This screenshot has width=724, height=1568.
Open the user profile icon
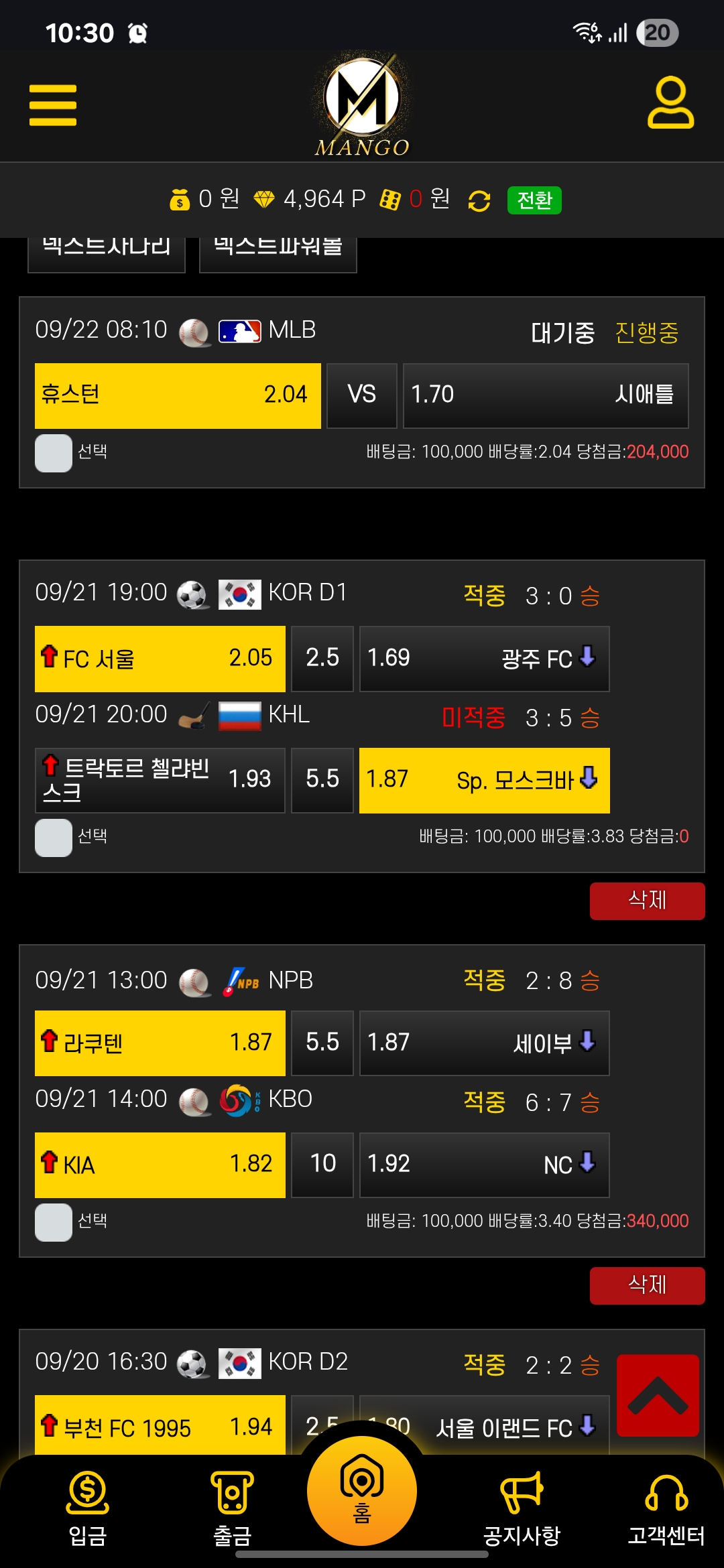coord(670,103)
